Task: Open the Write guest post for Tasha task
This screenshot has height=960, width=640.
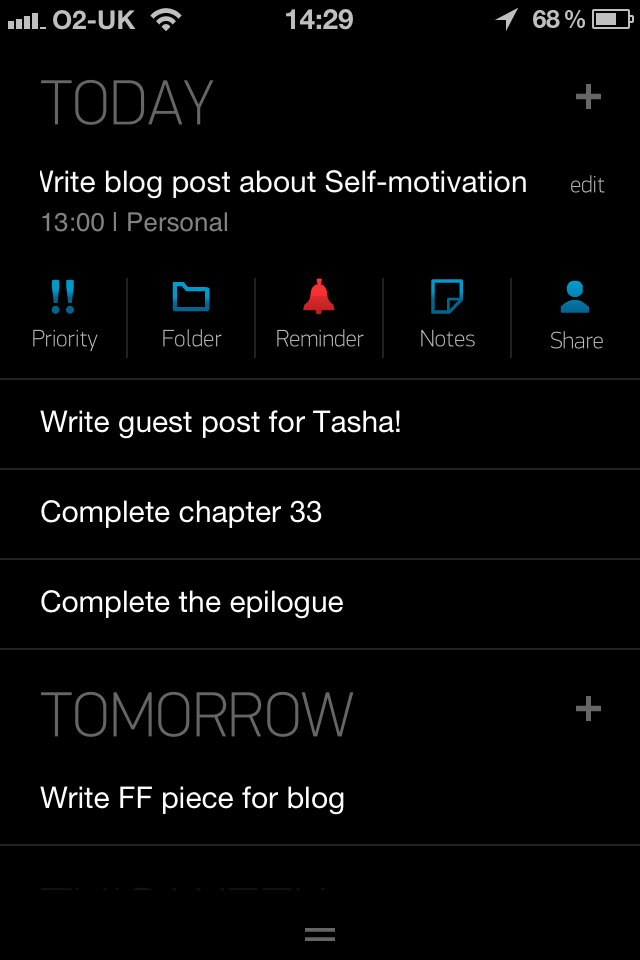Action: pyautogui.click(x=221, y=422)
